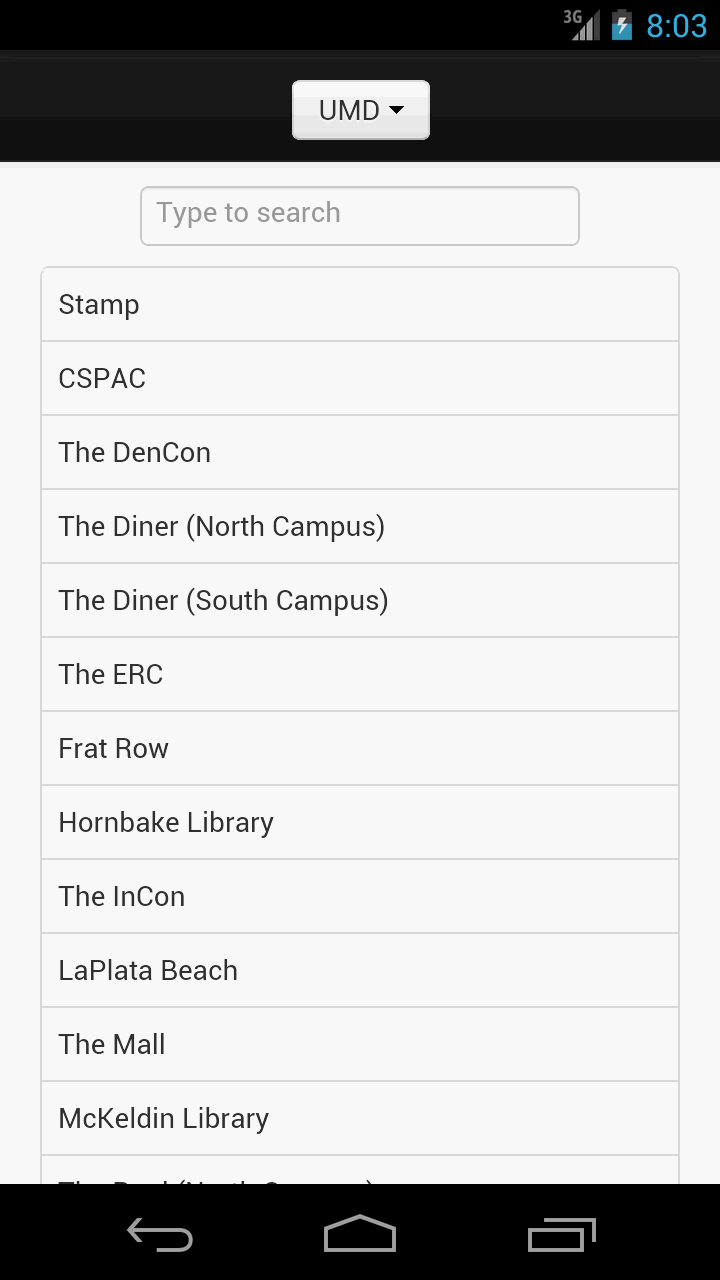Tap the Type to search field

click(360, 215)
